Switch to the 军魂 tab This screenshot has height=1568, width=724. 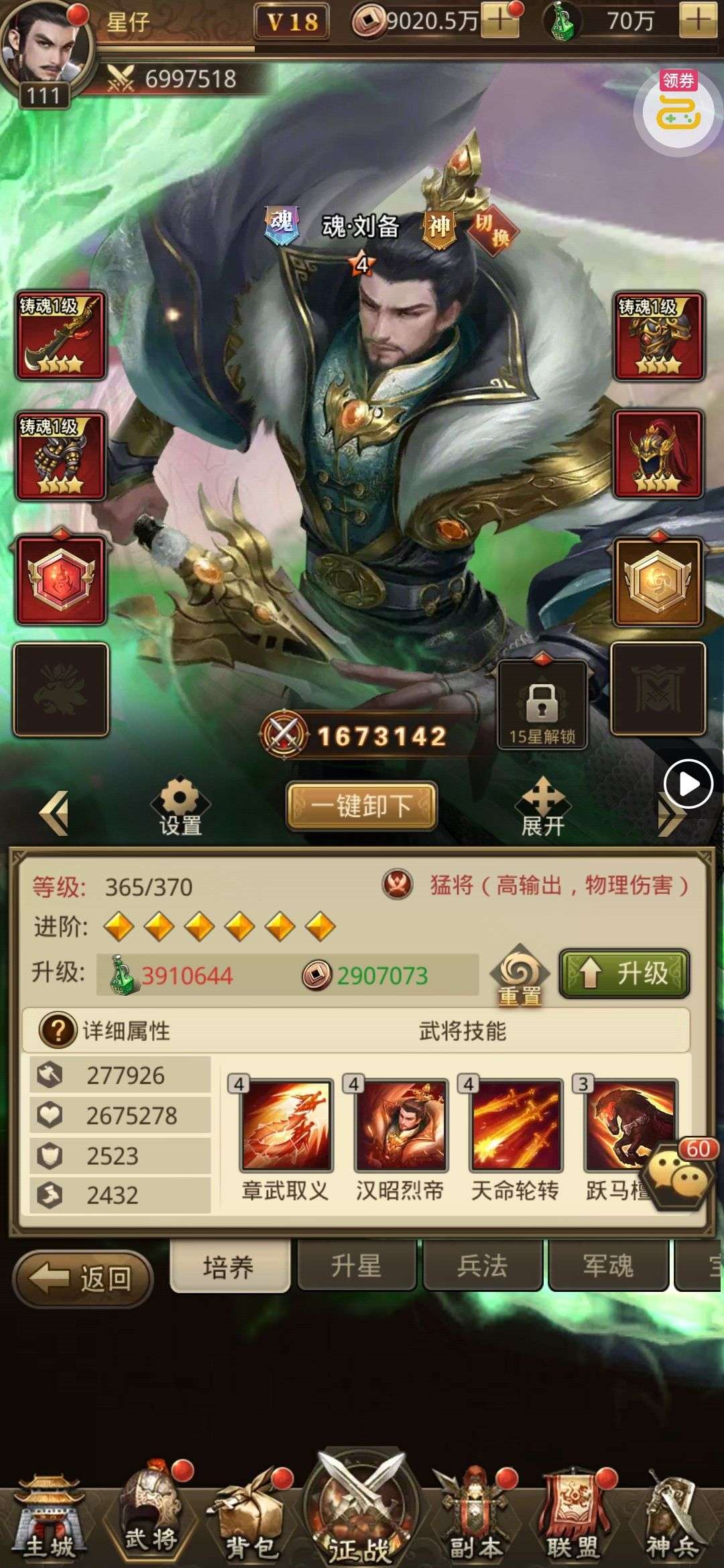607,1266
